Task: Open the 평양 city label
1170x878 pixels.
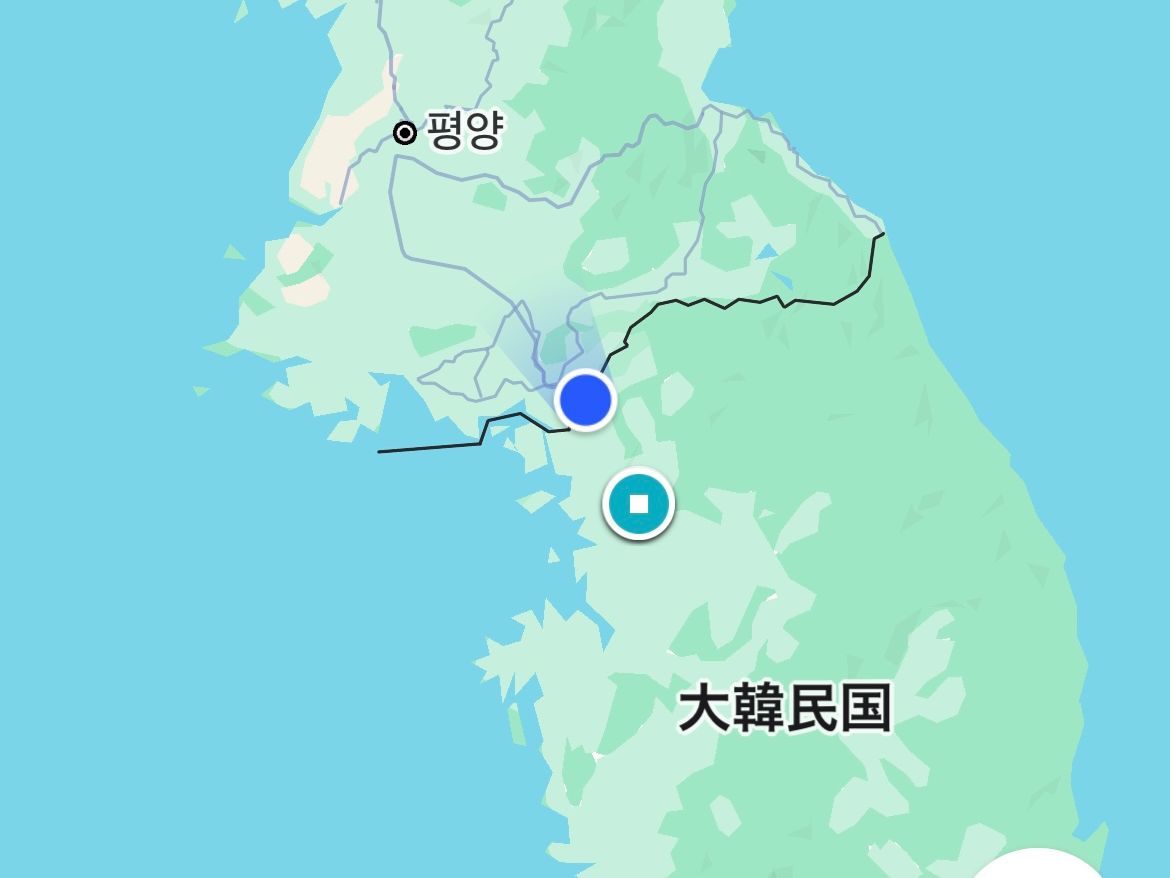Action: coord(463,131)
